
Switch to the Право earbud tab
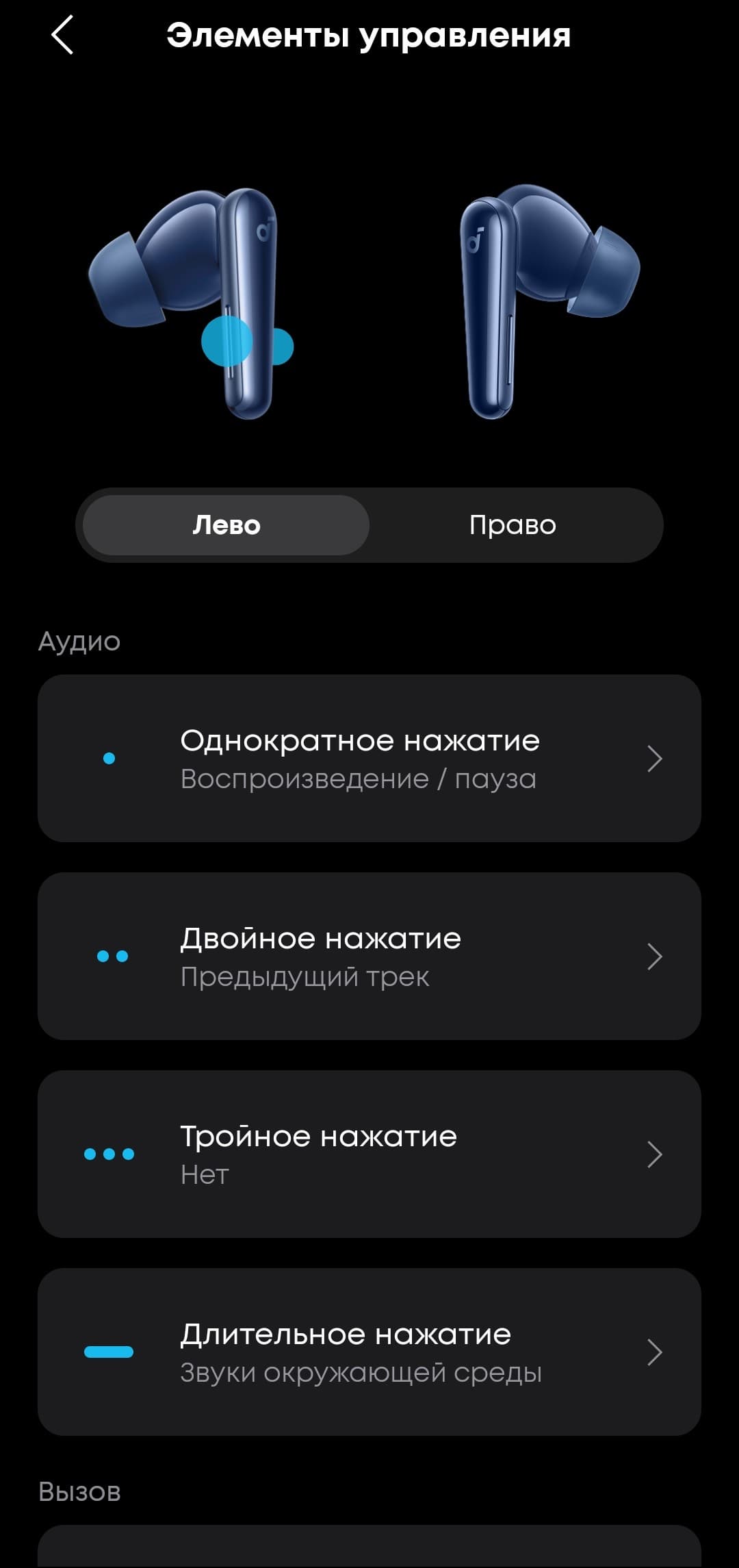pos(513,525)
